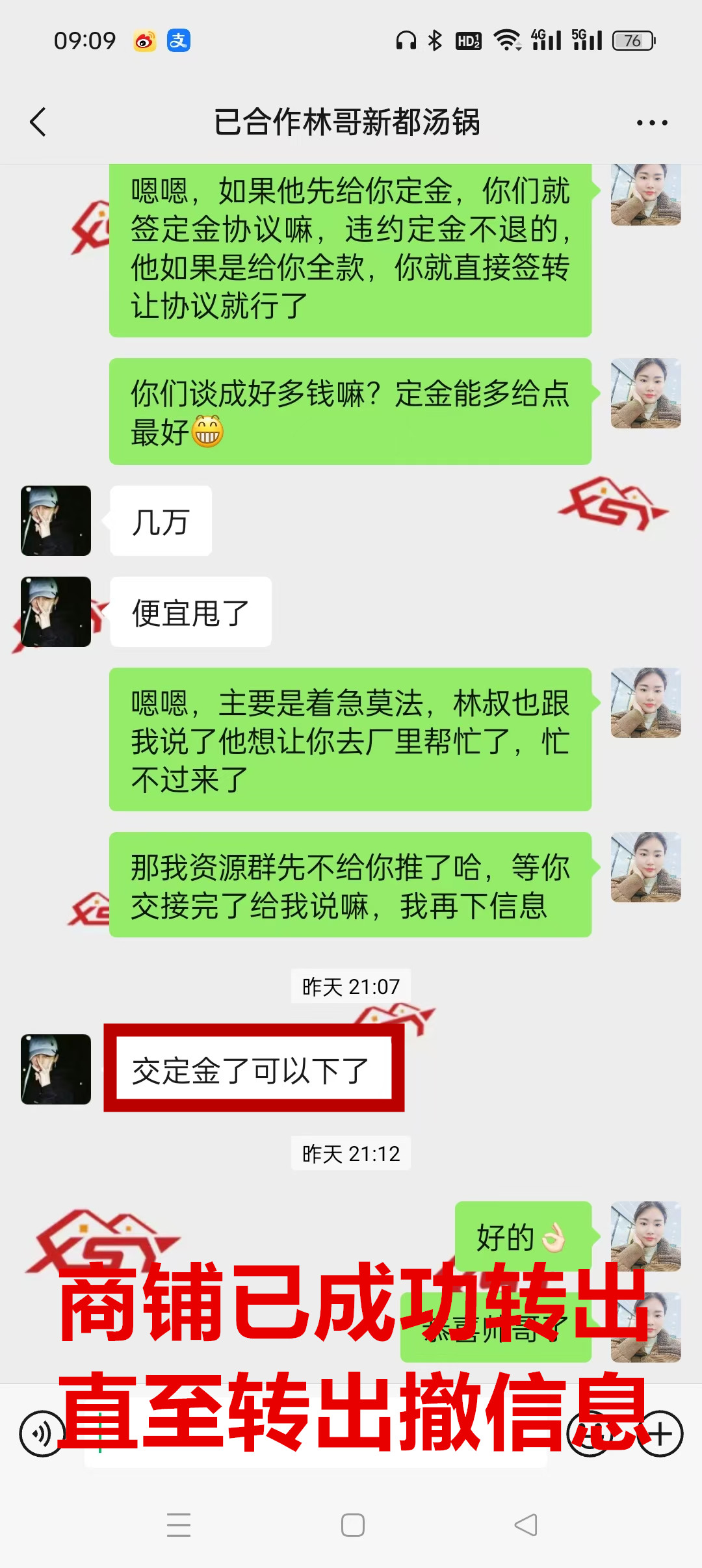This screenshot has height=1568, width=702.
Task: Open the chat's three-dot menu
Action: pyautogui.click(x=651, y=123)
